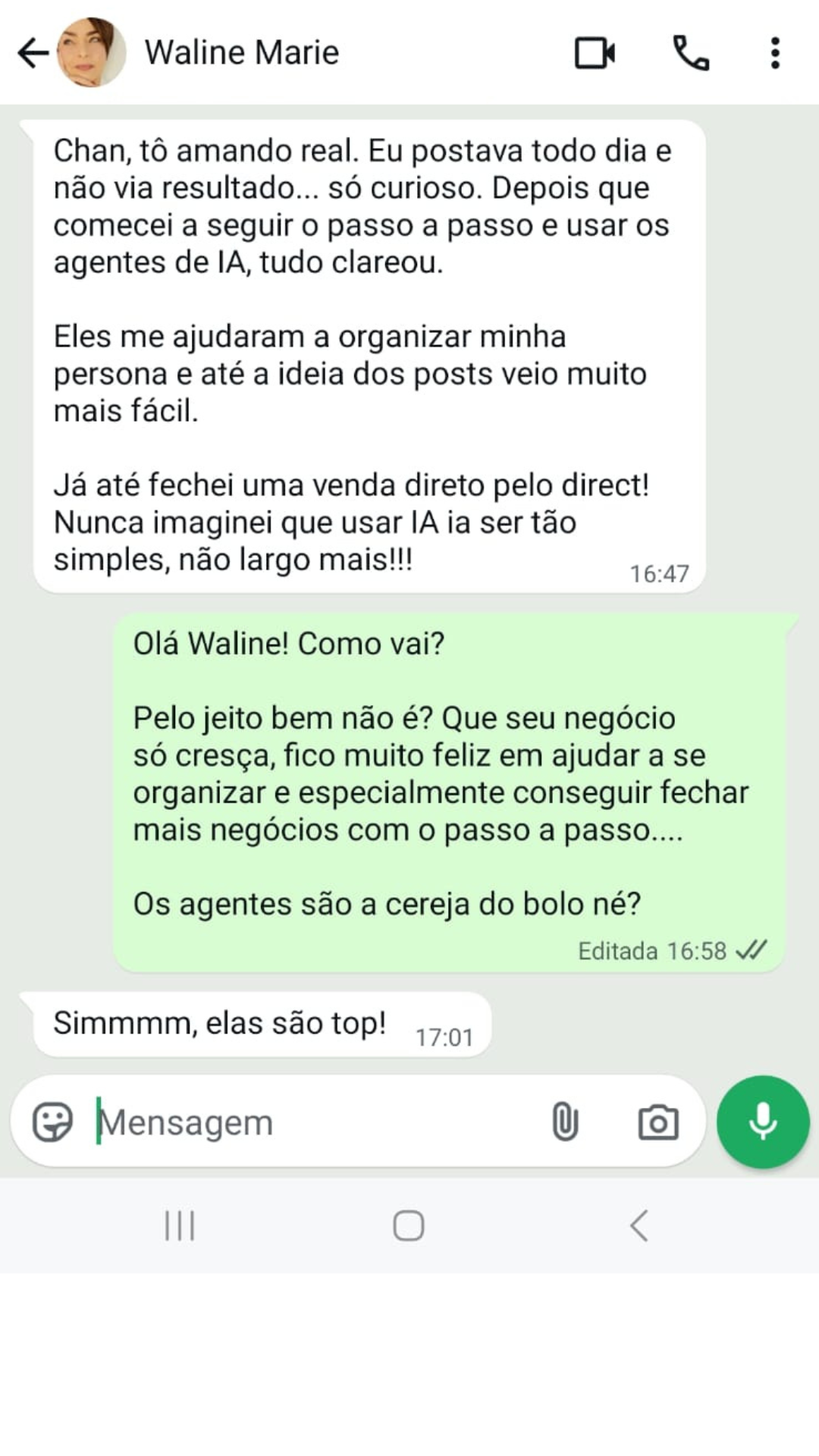The image size is (819, 1456).
Task: Open chat options via contact name
Action: [243, 53]
